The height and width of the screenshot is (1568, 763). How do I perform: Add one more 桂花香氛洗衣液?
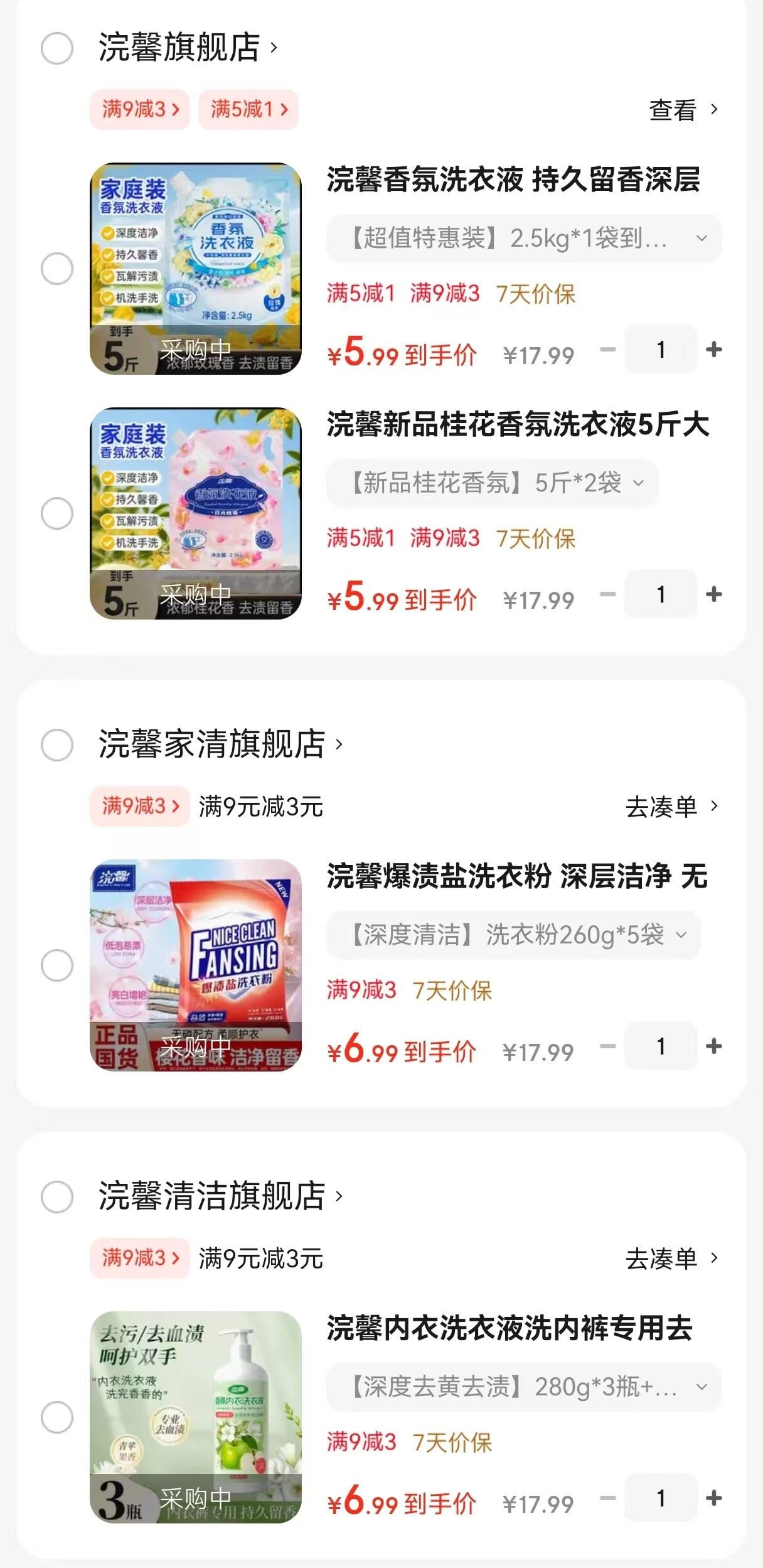(x=714, y=594)
